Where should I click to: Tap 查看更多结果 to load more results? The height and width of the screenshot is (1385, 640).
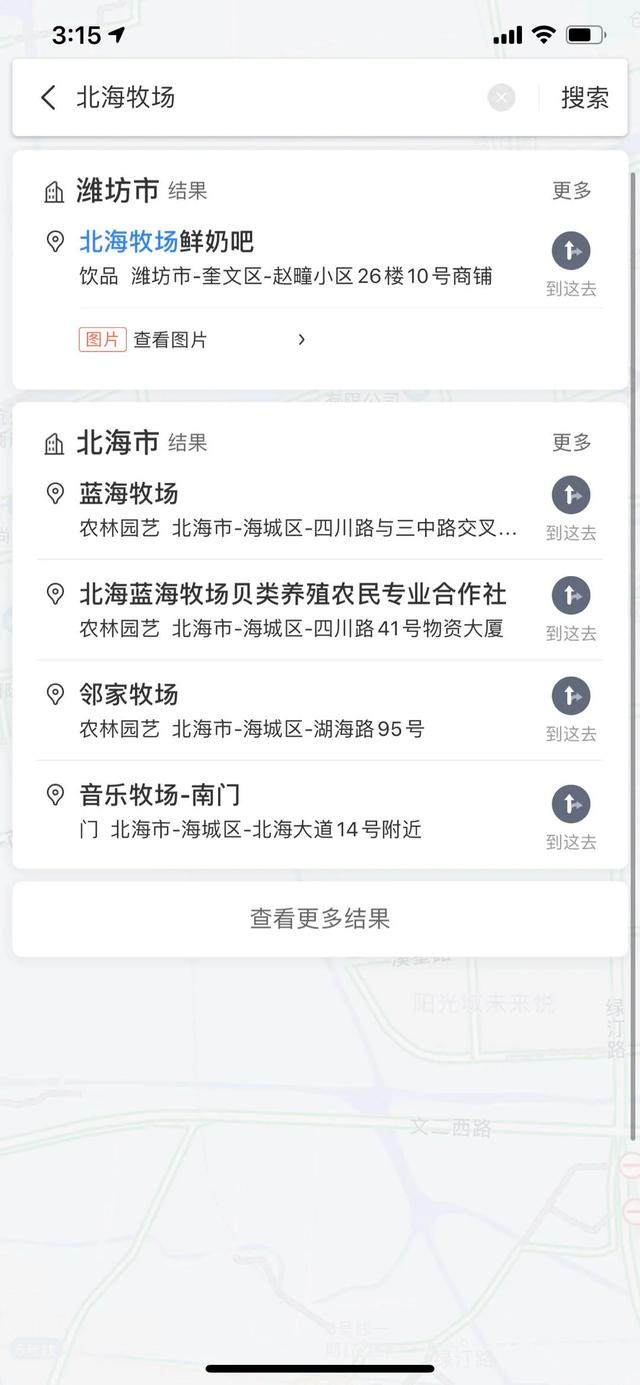320,918
